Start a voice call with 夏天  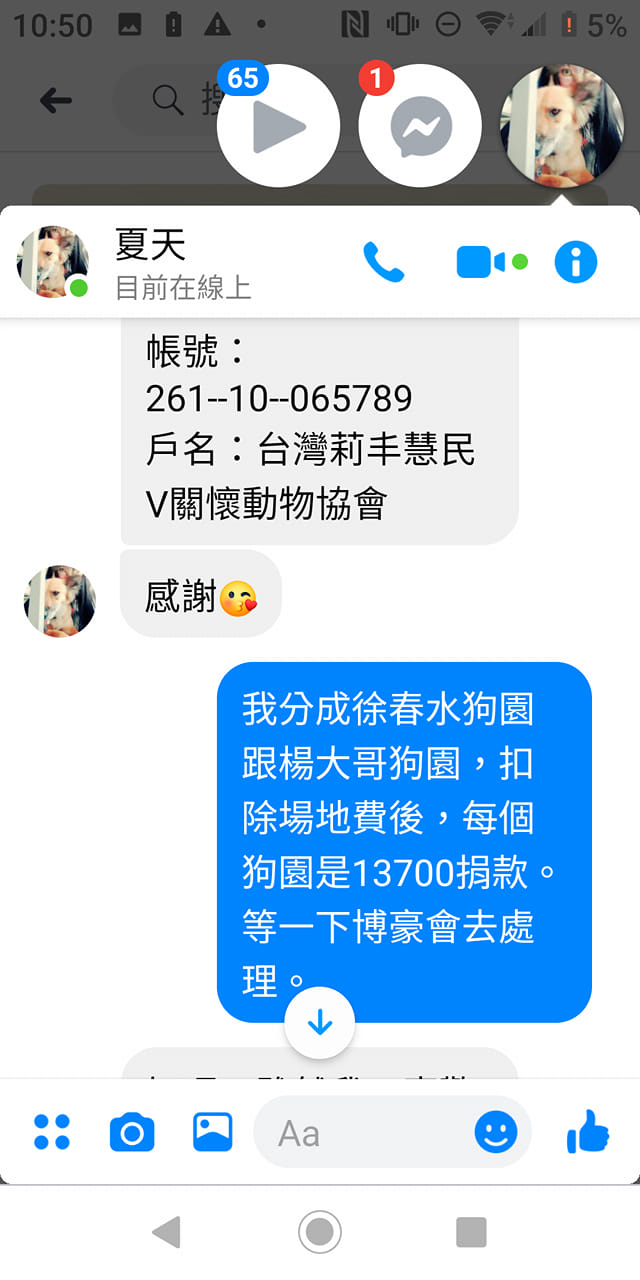coord(383,263)
